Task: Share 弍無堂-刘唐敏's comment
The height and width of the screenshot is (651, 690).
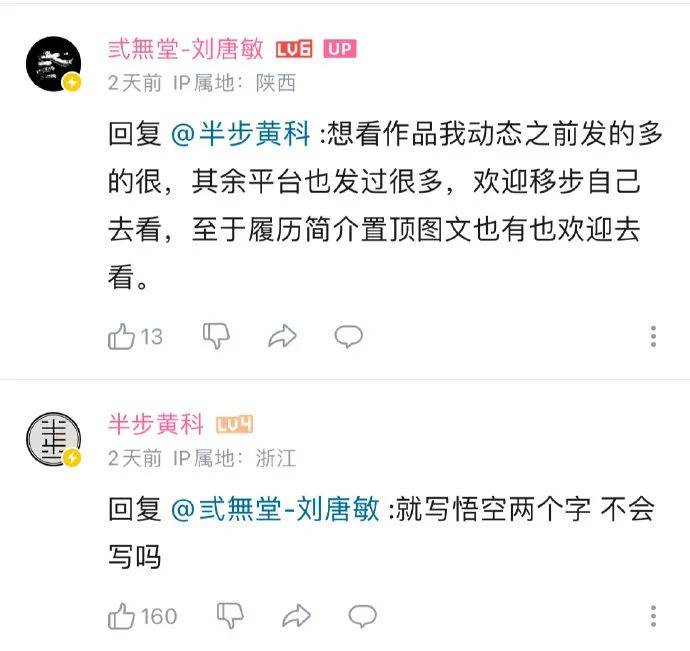Action: click(x=282, y=337)
